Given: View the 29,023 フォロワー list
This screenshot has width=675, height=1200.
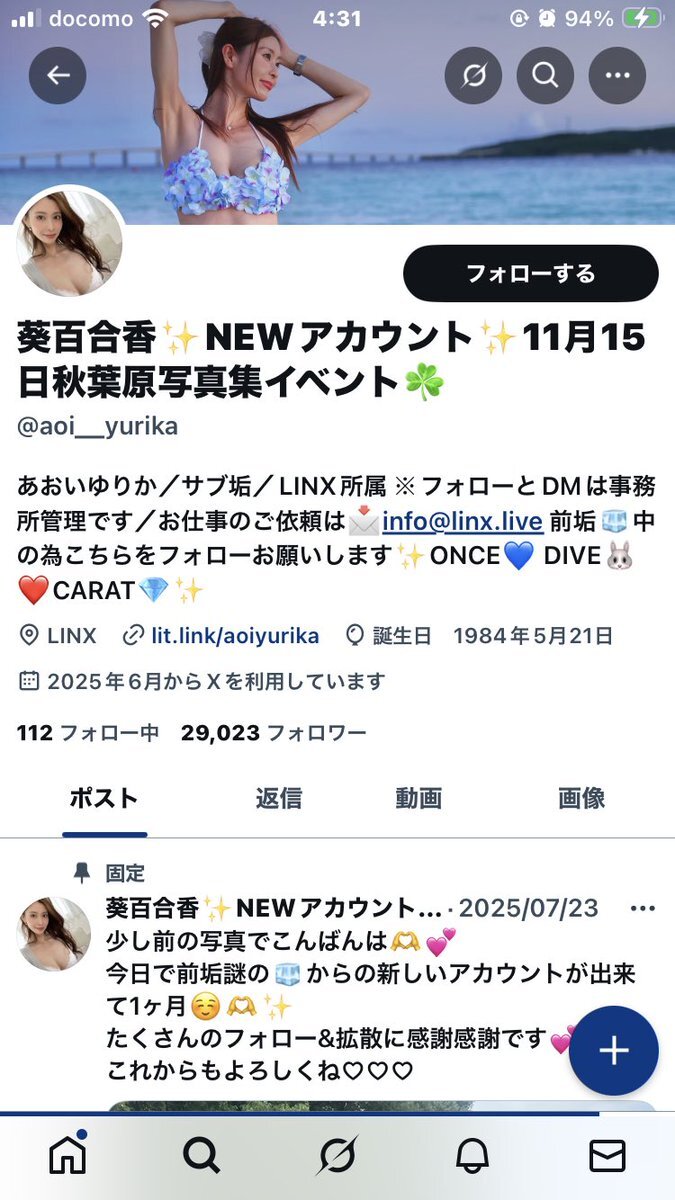Looking at the screenshot, I should pyautogui.click(x=273, y=733).
